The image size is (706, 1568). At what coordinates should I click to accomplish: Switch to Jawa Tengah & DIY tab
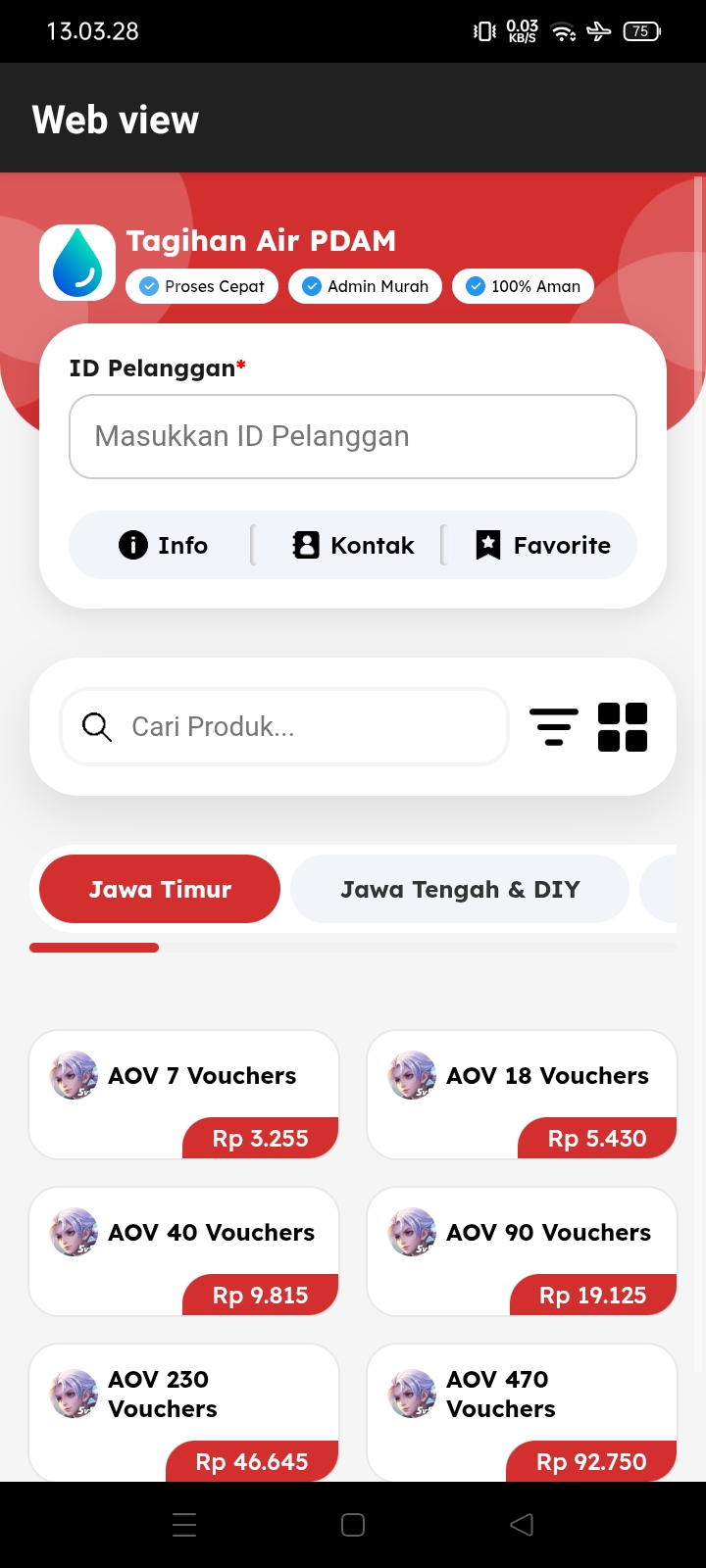pyautogui.click(x=460, y=889)
